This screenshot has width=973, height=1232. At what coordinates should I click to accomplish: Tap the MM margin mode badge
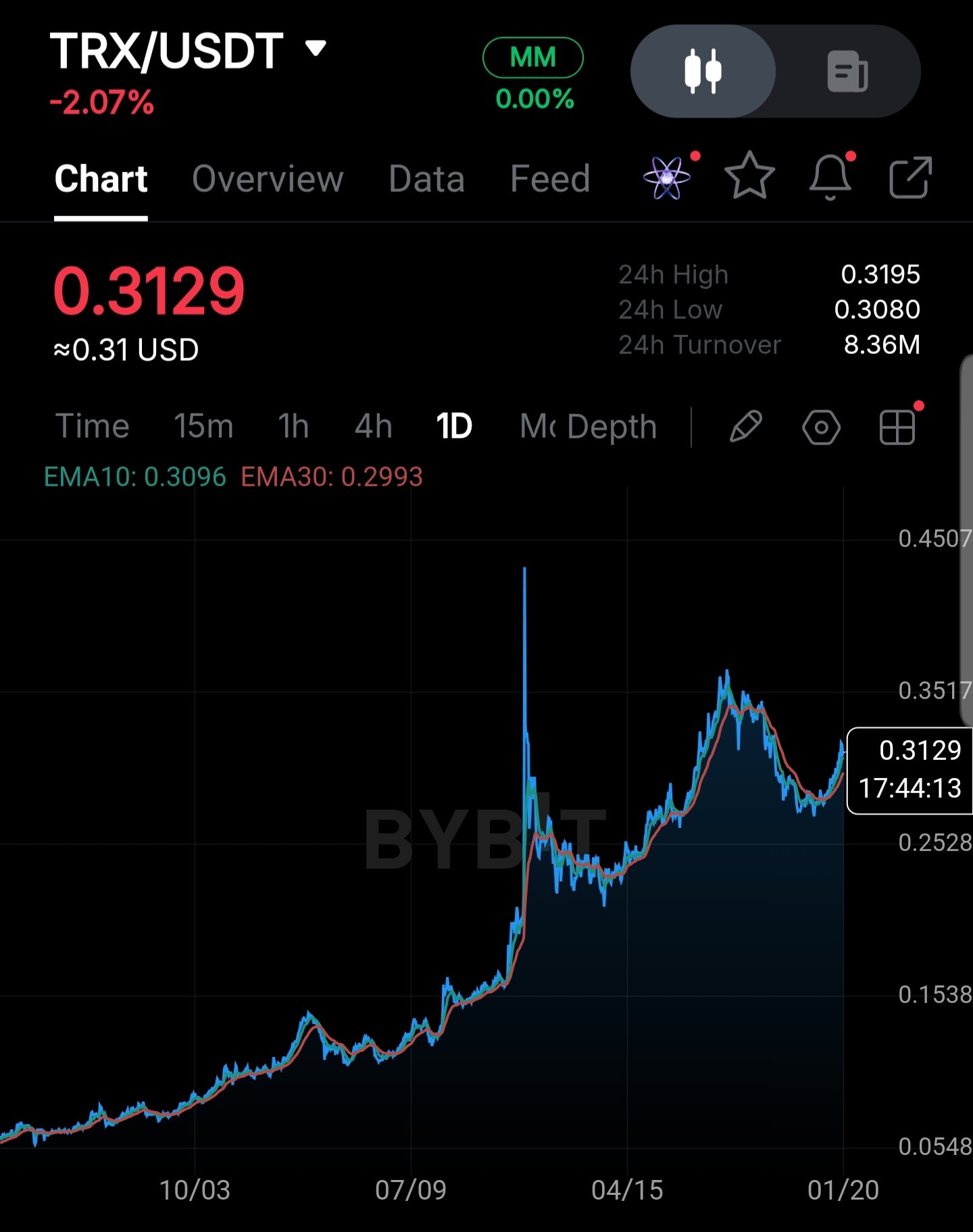(532, 58)
